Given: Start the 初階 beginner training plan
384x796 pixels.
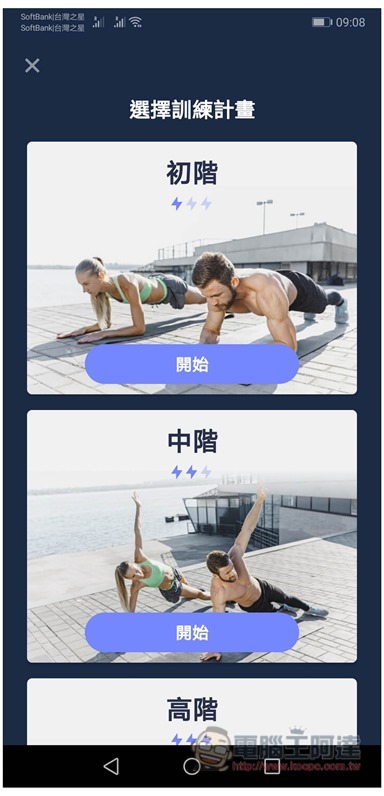Looking at the screenshot, I should click(191, 364).
